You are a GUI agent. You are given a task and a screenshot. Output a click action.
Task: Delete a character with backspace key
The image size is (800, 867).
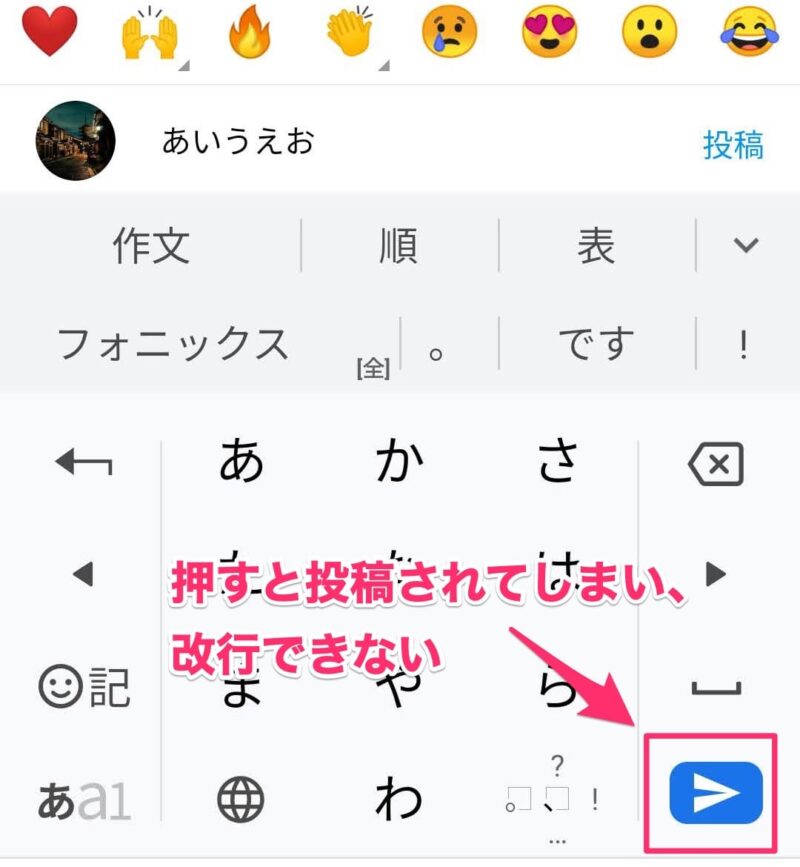(715, 465)
